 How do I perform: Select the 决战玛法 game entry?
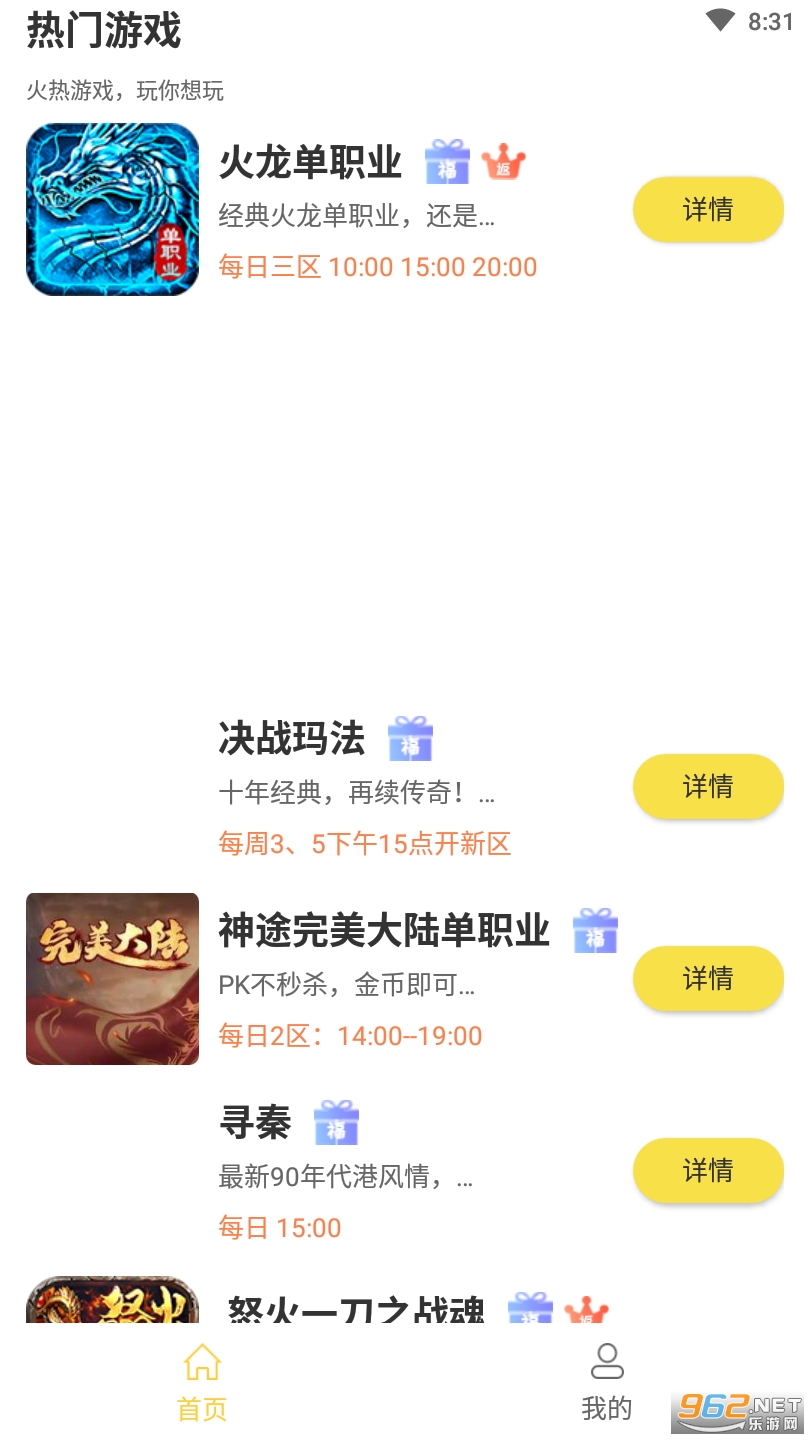tap(292, 739)
